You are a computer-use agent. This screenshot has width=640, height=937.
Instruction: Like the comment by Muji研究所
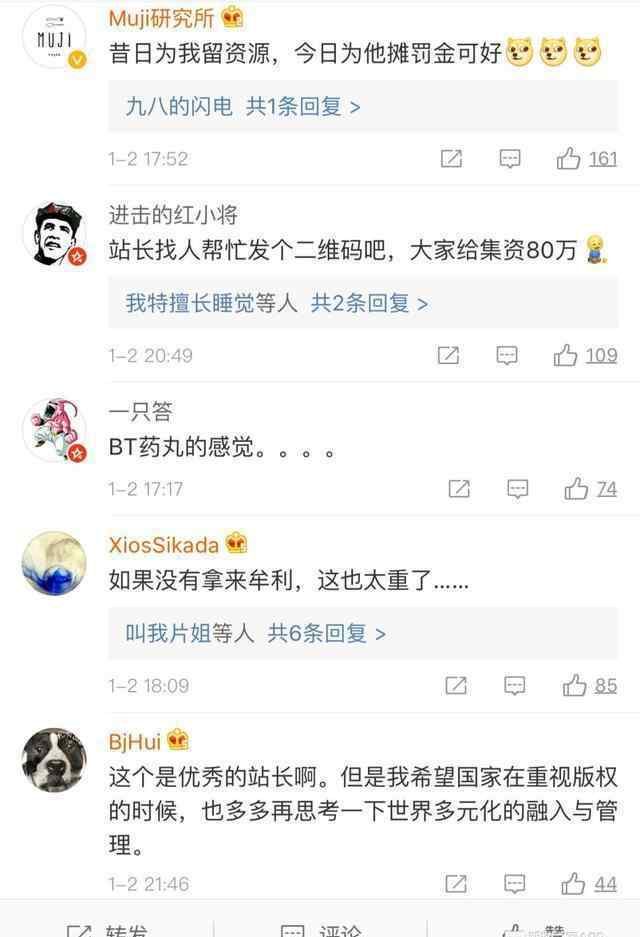(569, 158)
